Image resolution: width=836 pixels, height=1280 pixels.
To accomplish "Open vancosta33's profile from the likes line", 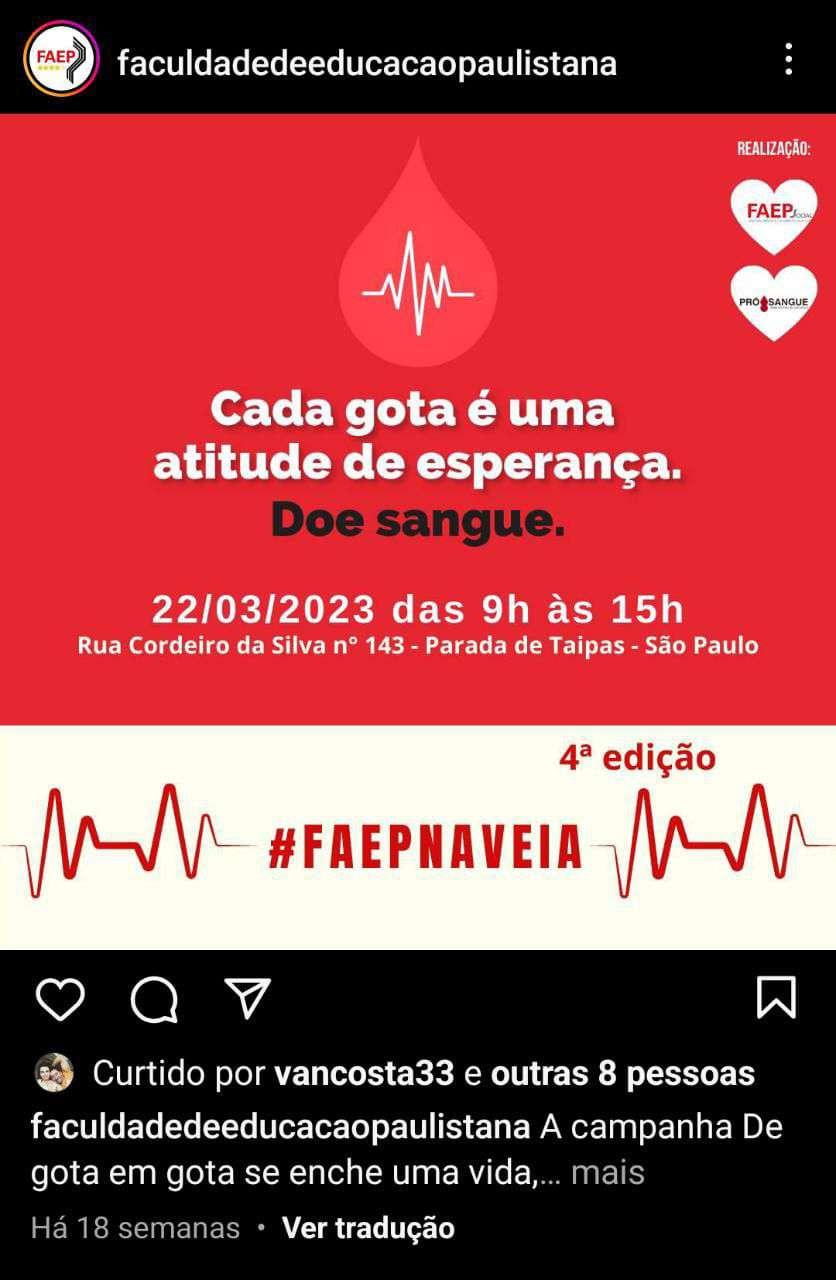I will click(366, 1074).
